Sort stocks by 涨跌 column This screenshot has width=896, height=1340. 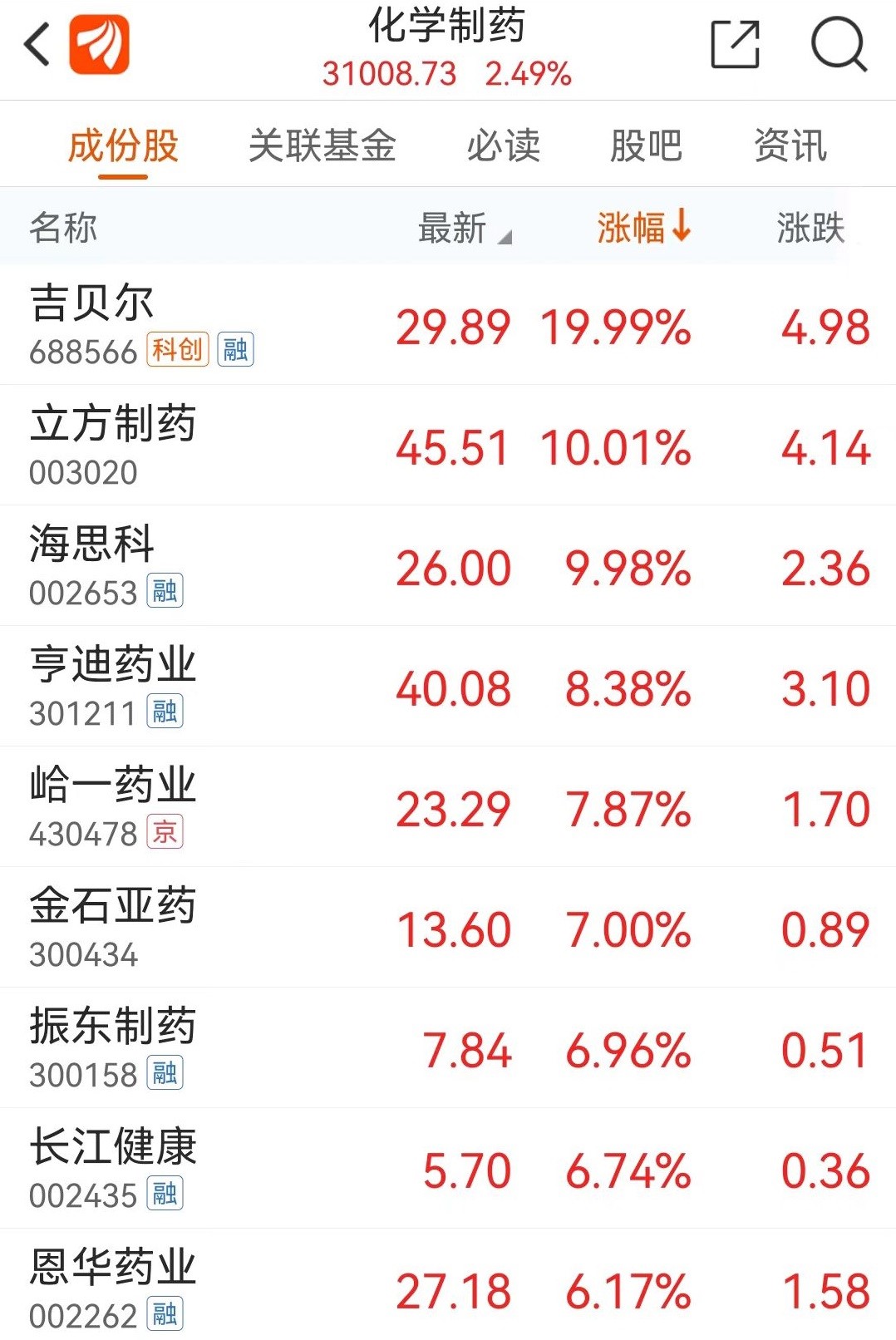810,228
